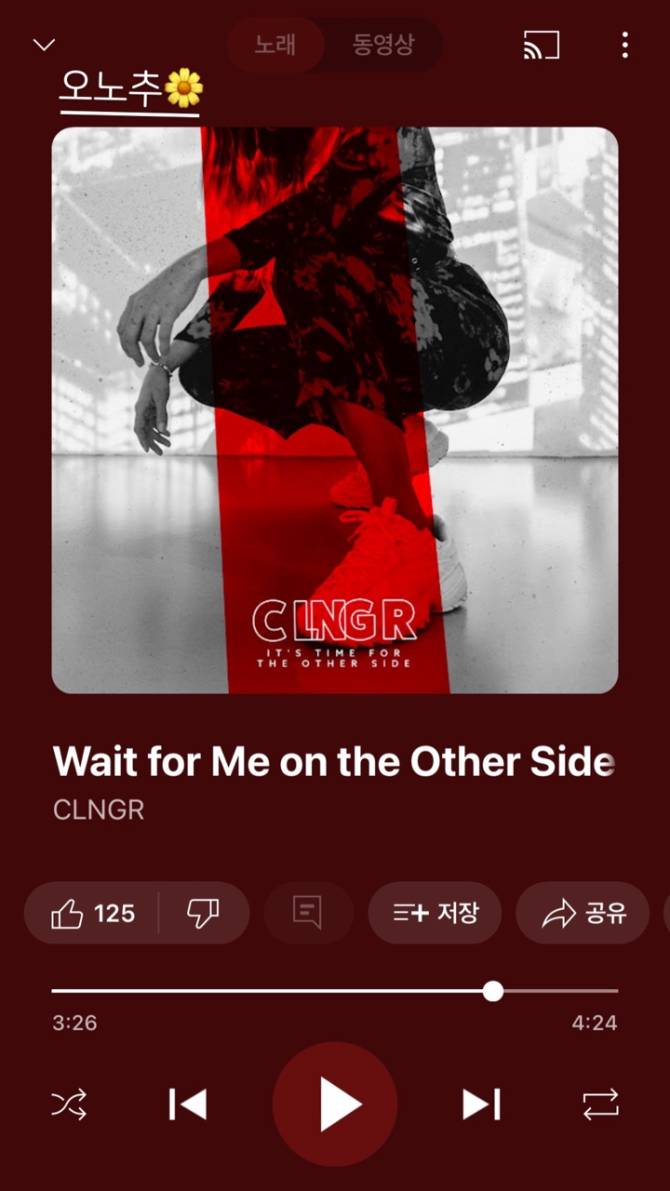Open the cast to device icon

(541, 45)
